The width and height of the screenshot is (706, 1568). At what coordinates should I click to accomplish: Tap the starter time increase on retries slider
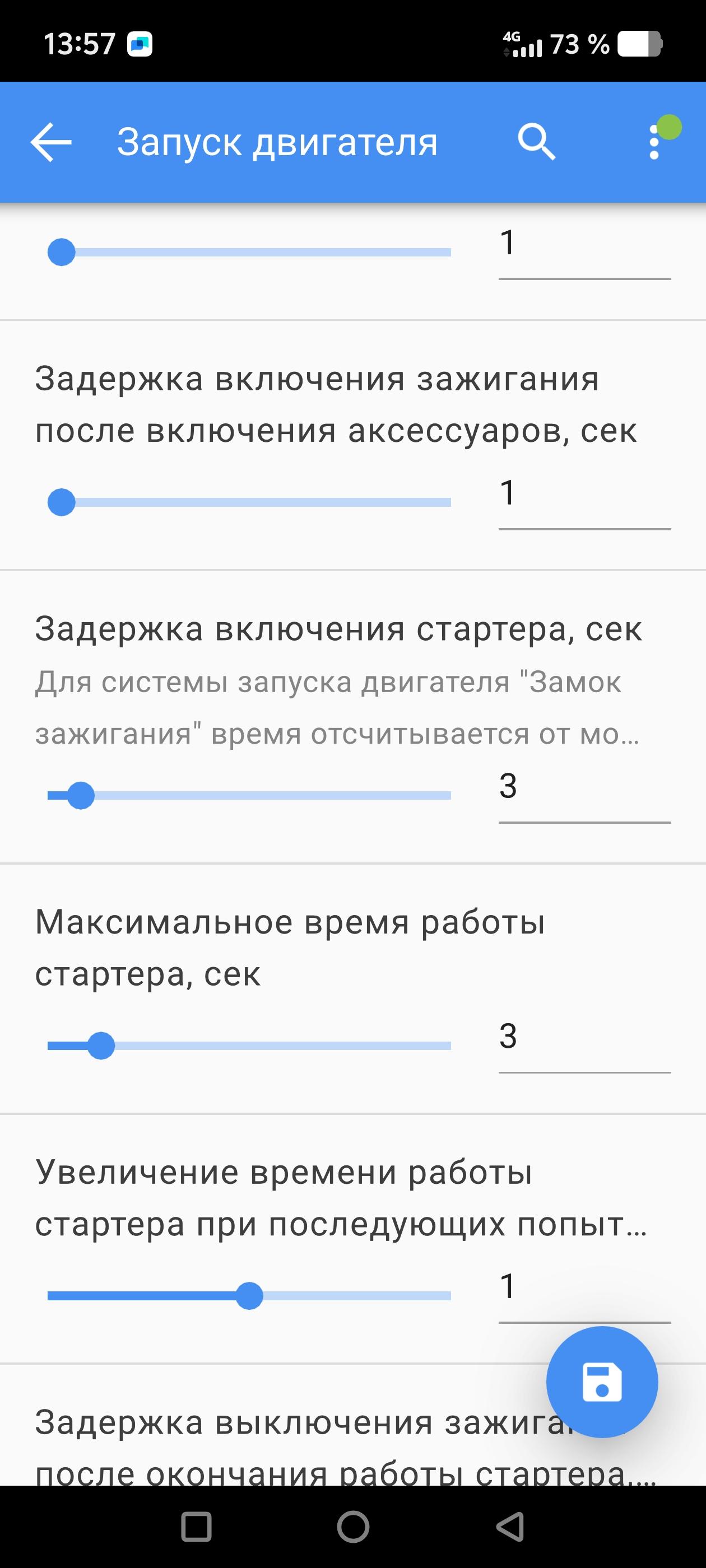pos(250,1296)
